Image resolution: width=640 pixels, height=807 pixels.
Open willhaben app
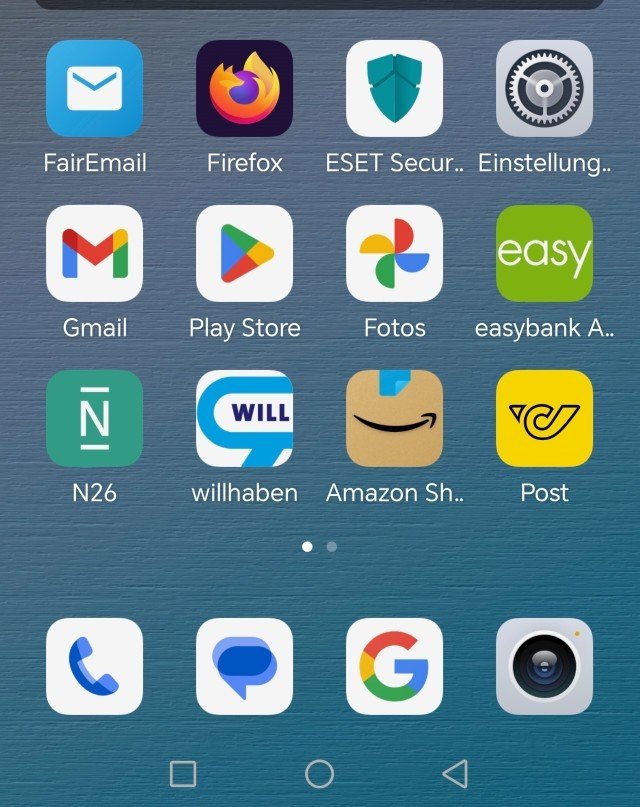tap(245, 419)
